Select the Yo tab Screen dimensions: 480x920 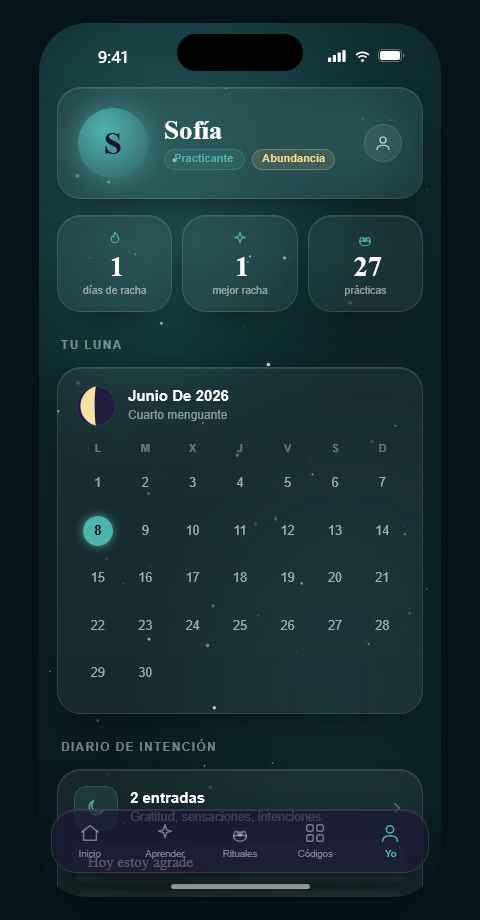(390, 841)
